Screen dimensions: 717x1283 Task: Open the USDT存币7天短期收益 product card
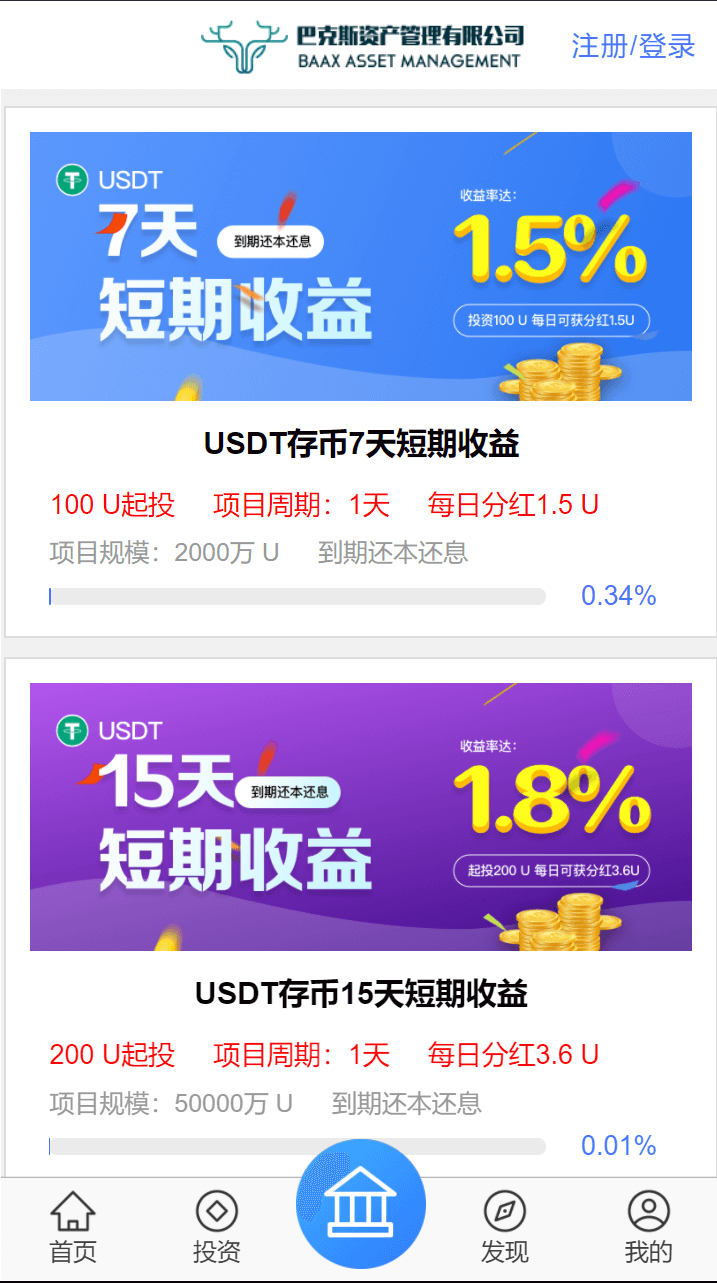360,372
